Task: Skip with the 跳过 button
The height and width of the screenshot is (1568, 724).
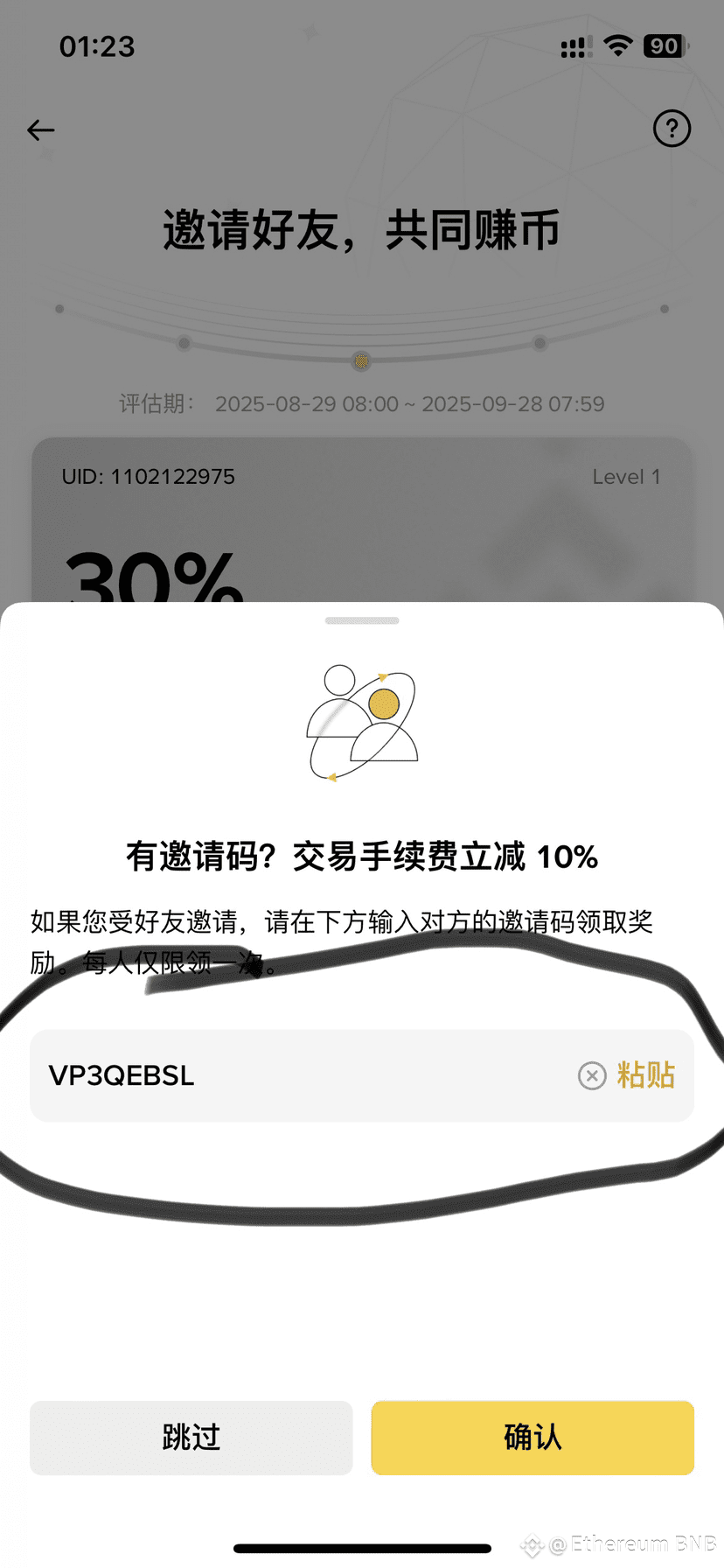Action: pos(191,1438)
